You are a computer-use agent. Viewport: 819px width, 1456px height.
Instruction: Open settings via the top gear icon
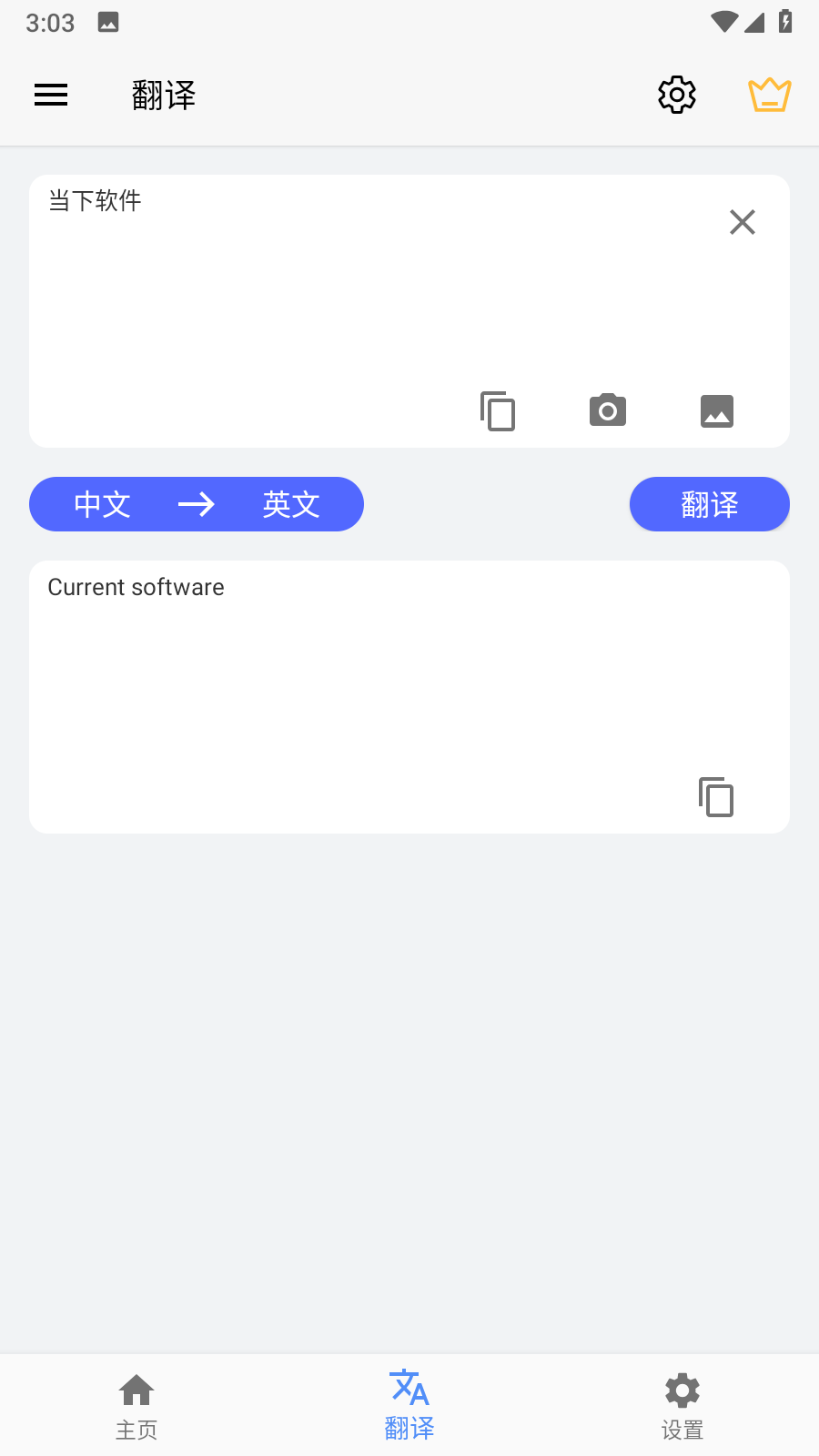pyautogui.click(x=677, y=95)
